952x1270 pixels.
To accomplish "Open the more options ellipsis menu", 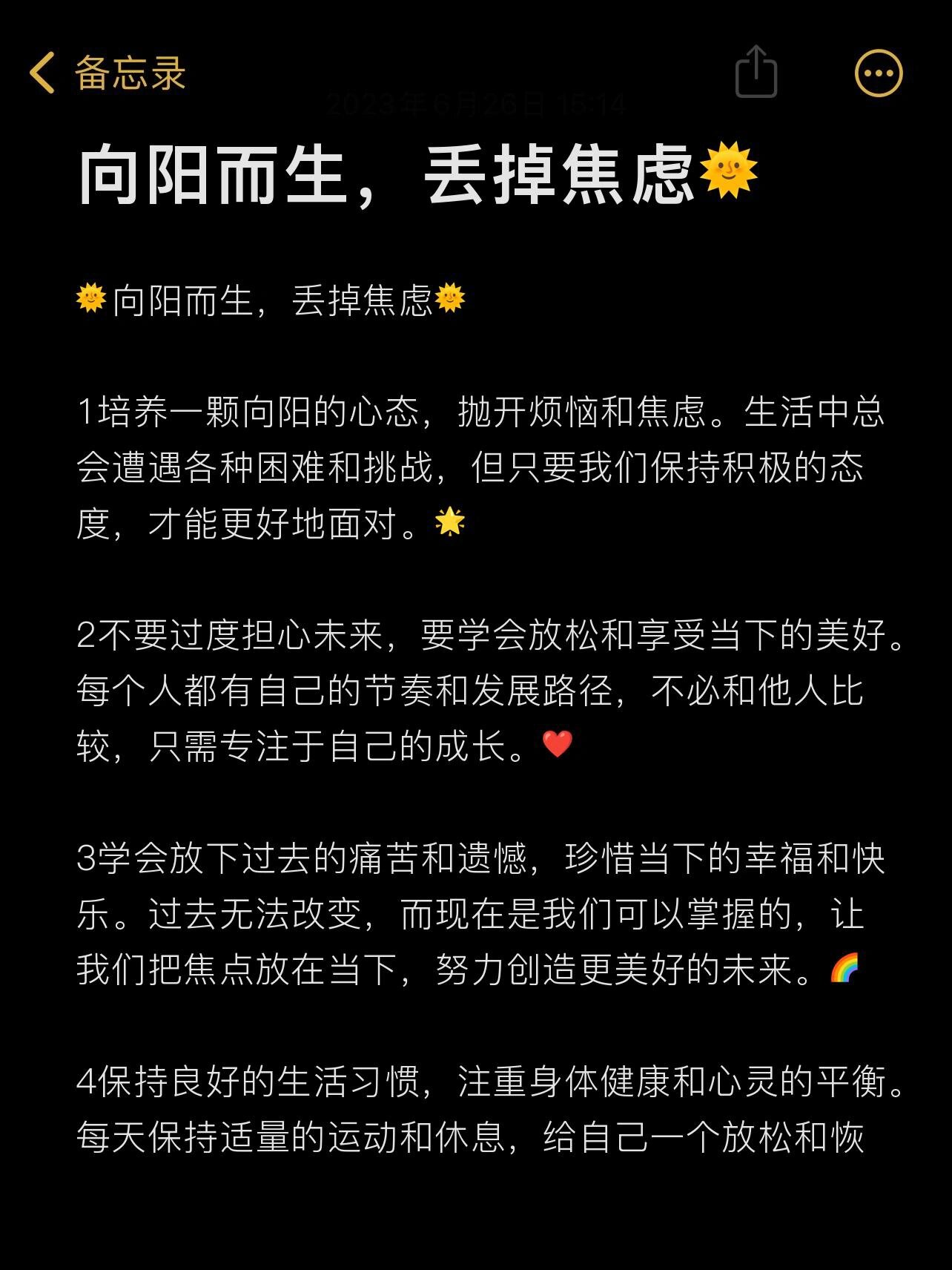I will click(878, 74).
